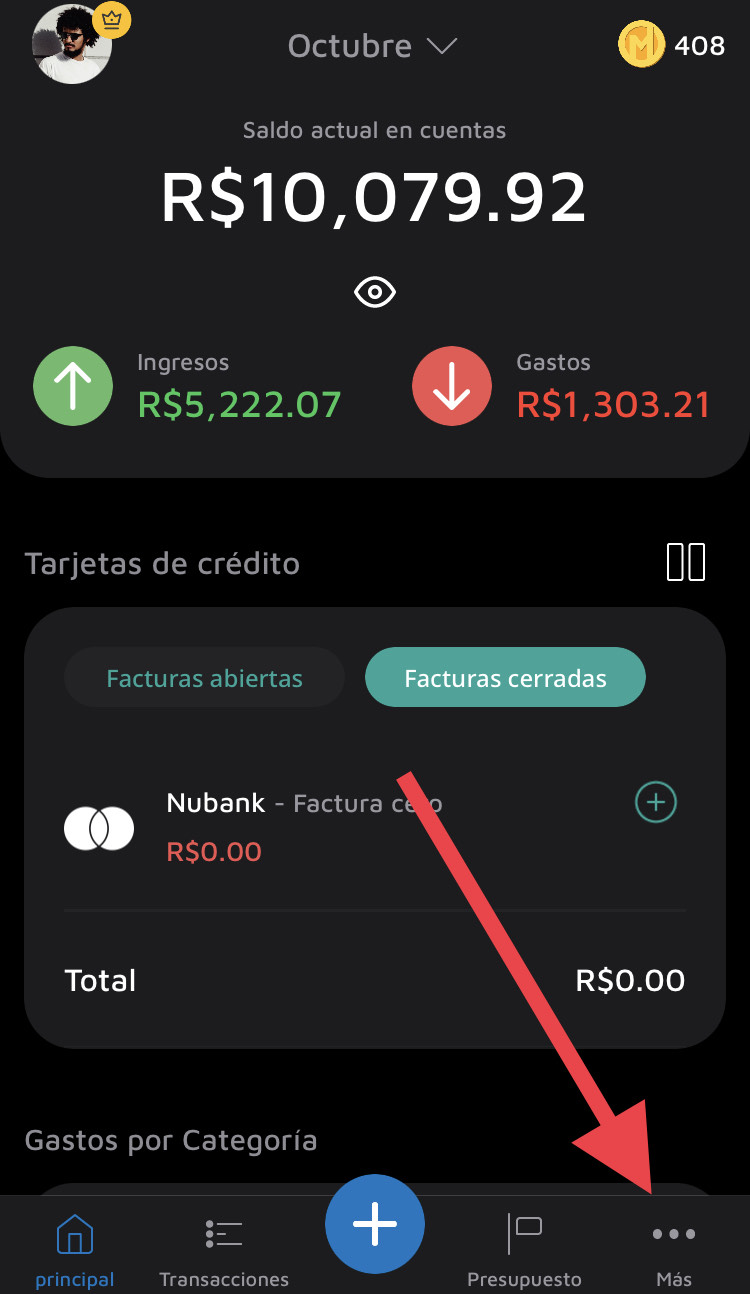Hide the account balance with eye icon
The height and width of the screenshot is (1294, 750).
click(375, 292)
